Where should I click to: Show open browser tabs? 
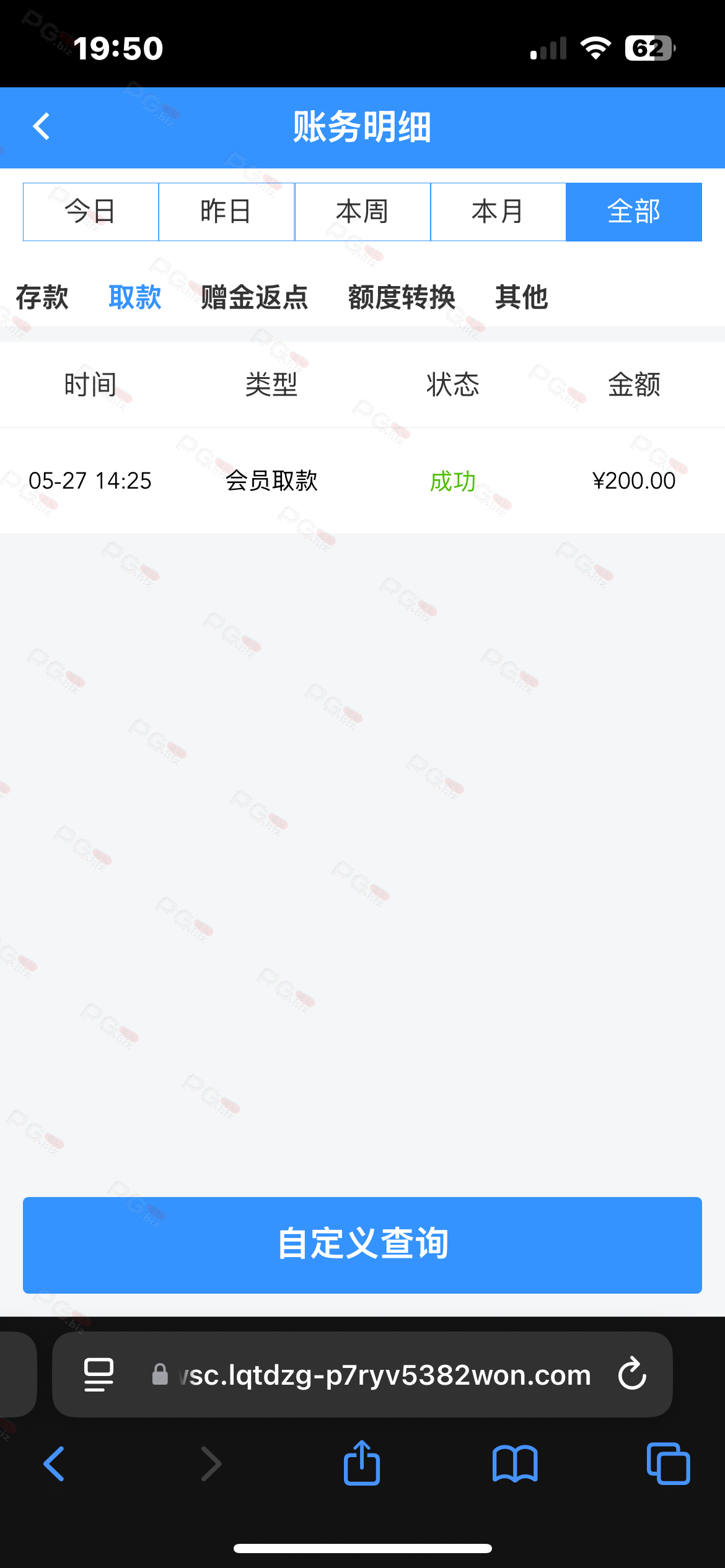pos(668,1463)
